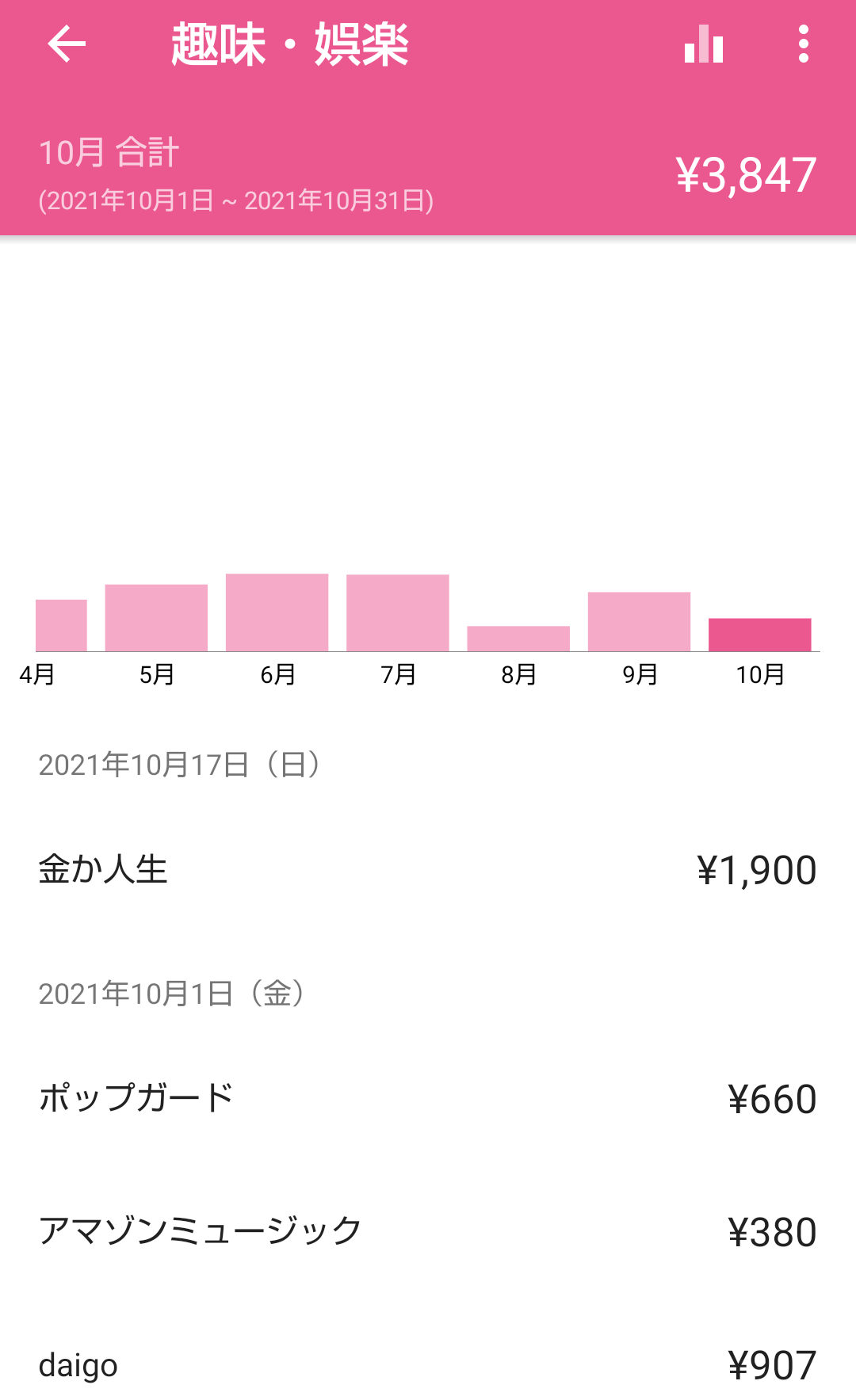Select the 7月 bar in the chart

pyautogui.click(x=398, y=612)
